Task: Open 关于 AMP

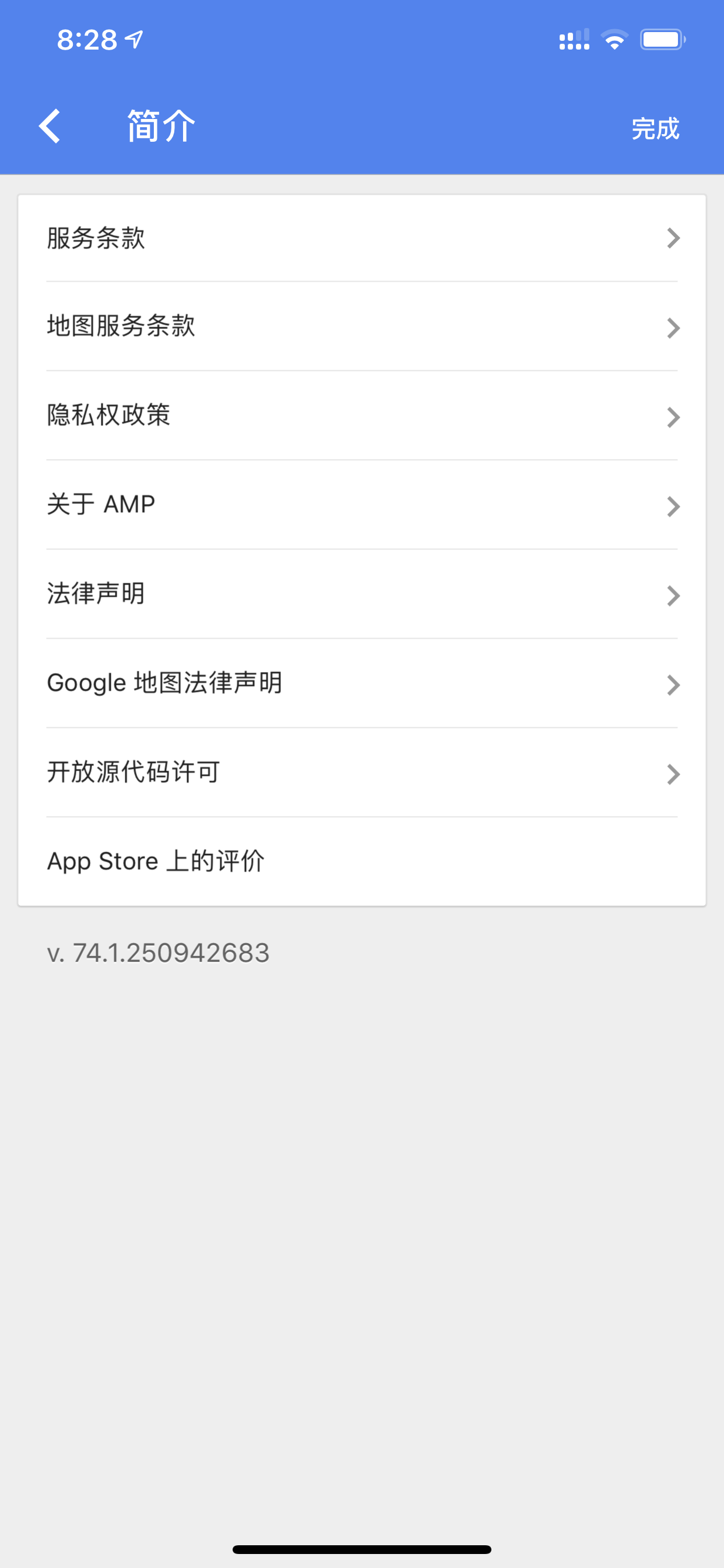Action: point(362,505)
